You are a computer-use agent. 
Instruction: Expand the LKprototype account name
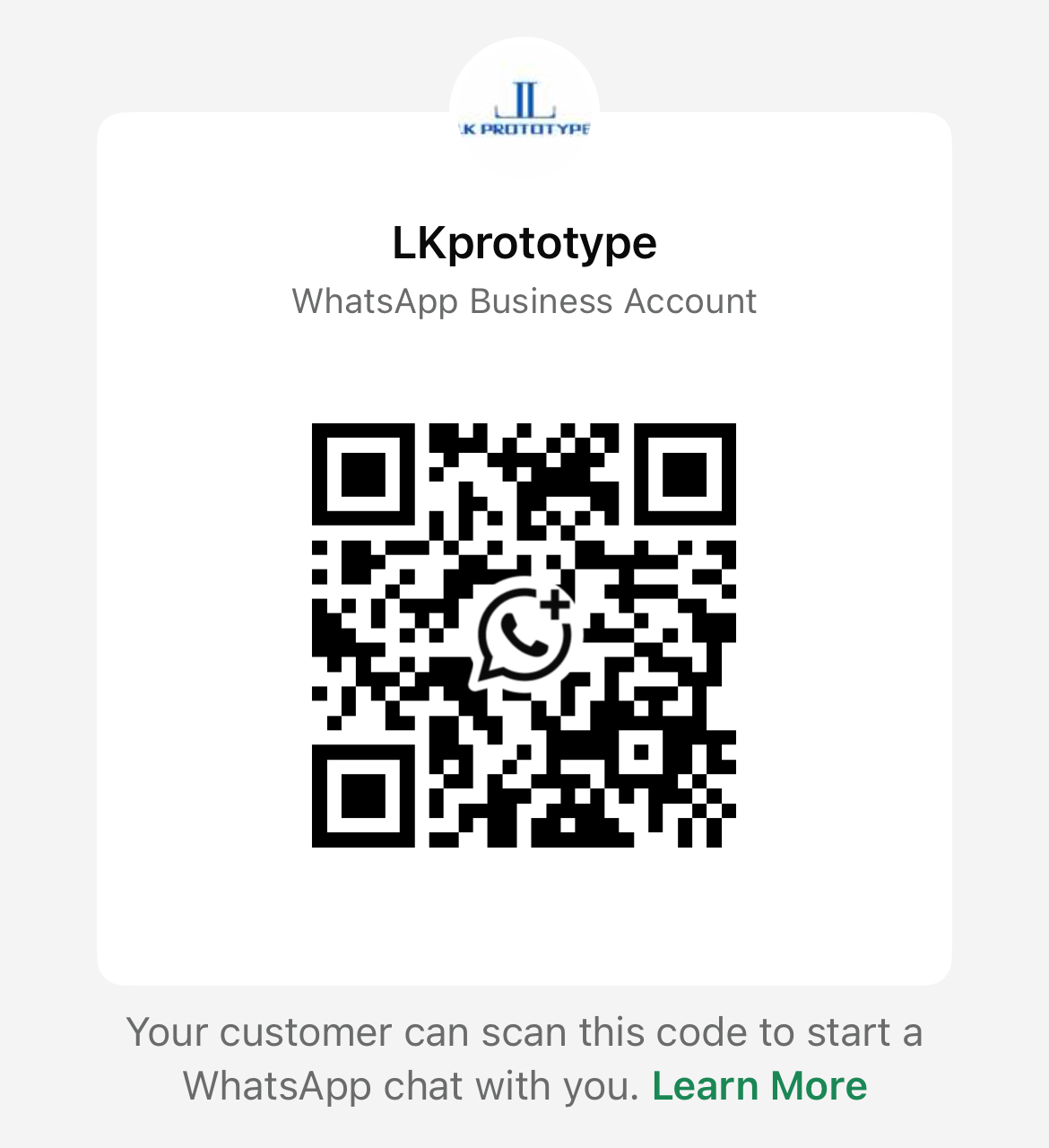(x=524, y=242)
